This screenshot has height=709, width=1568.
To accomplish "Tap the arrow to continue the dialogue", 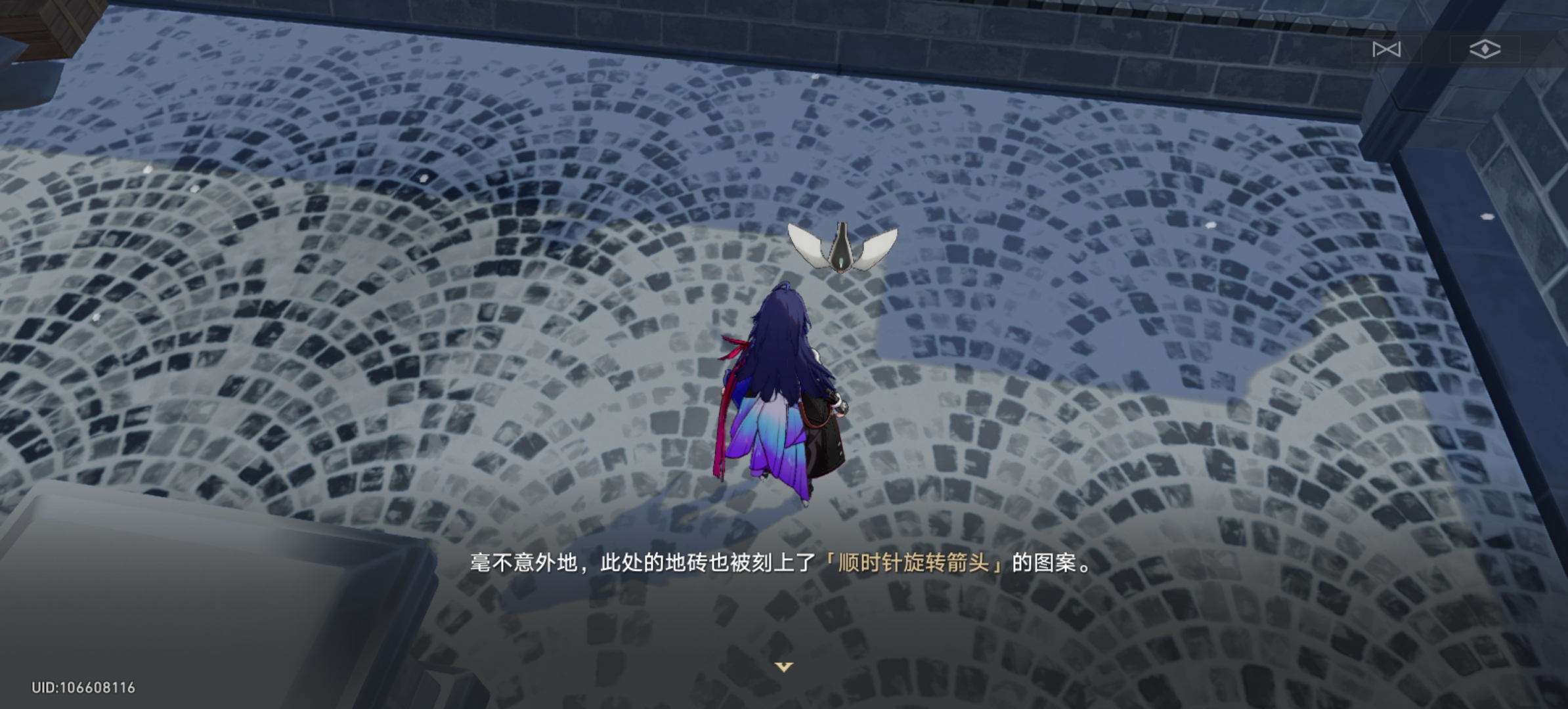I will point(783,667).
